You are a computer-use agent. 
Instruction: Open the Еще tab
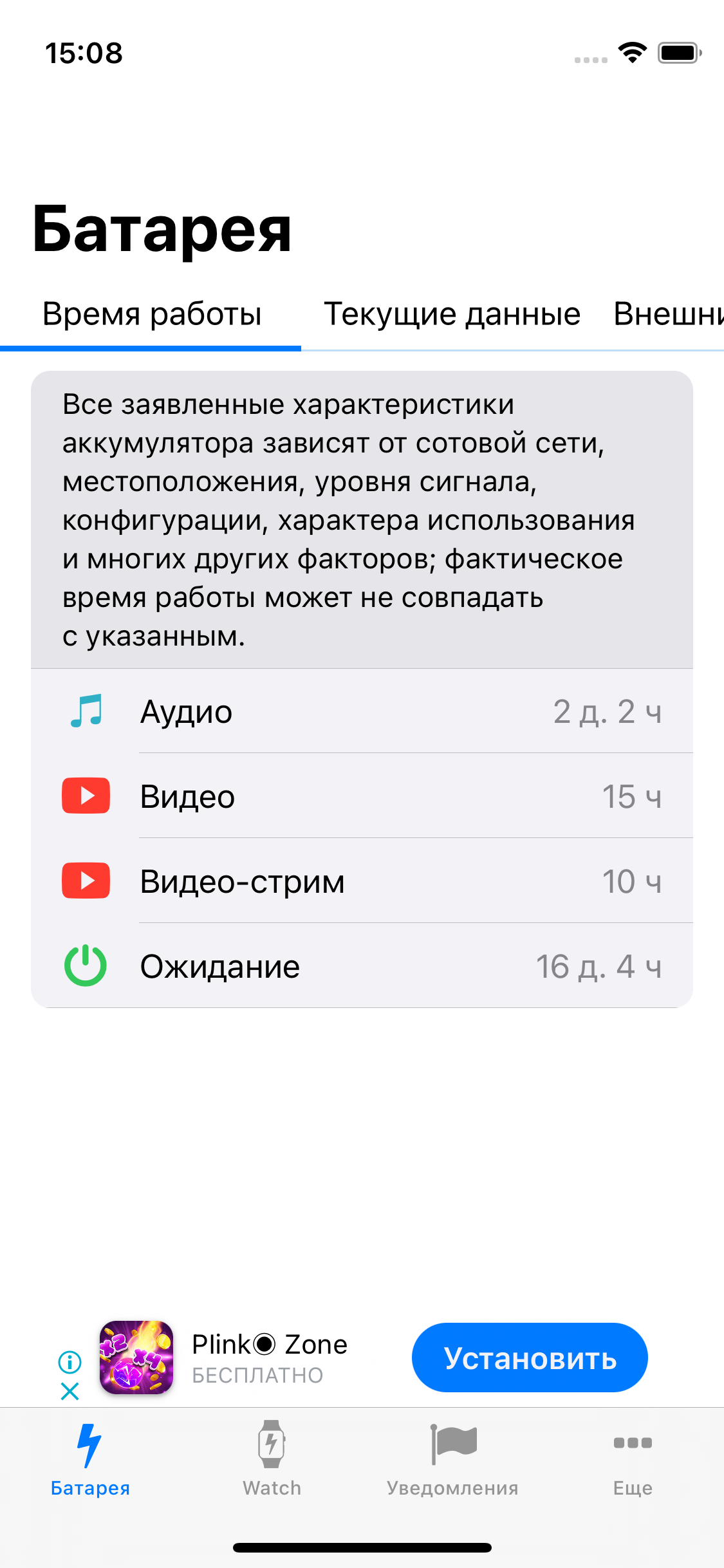click(x=633, y=1458)
